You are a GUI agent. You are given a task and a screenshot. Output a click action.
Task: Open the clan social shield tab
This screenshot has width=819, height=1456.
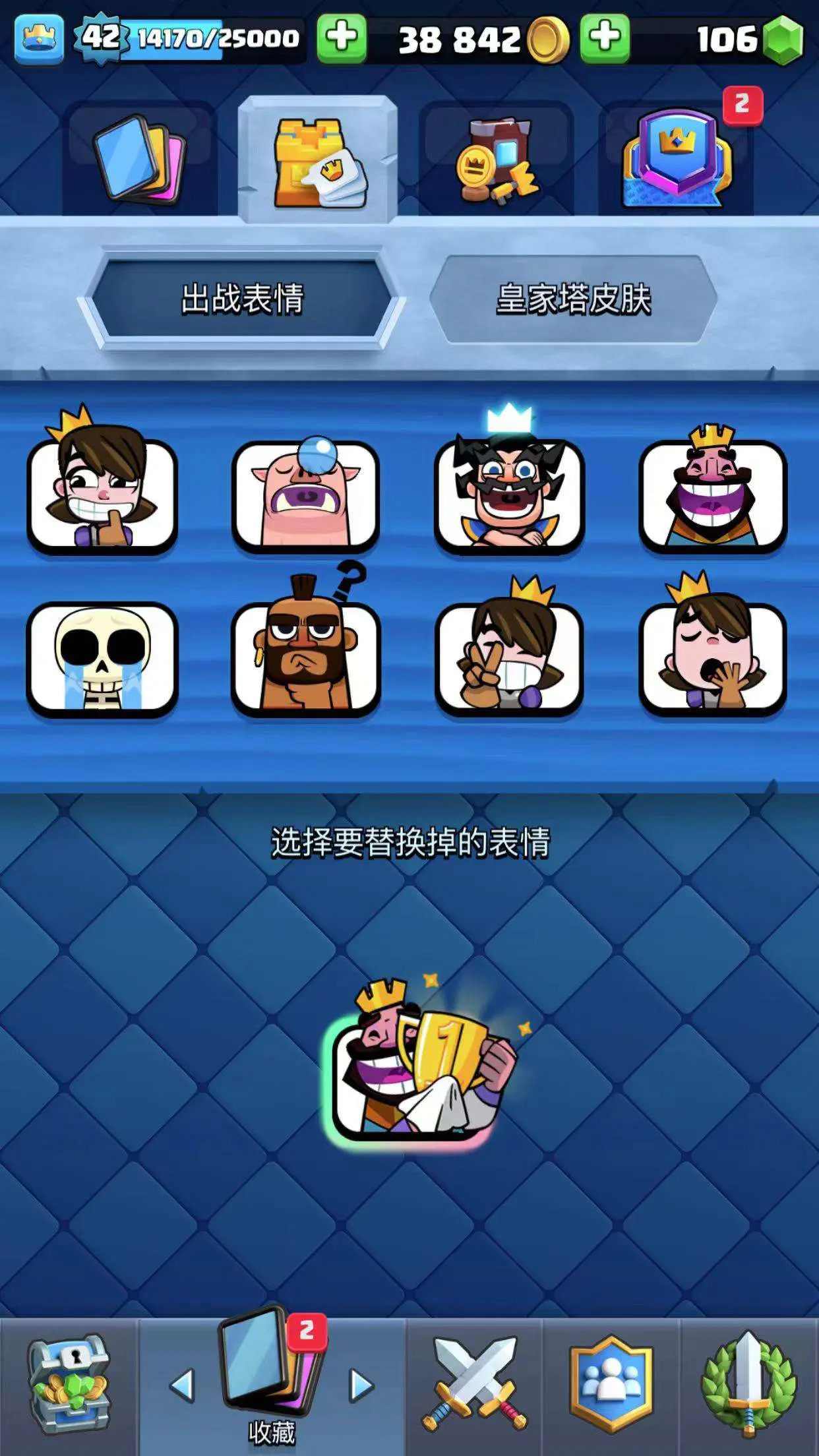[611, 1385]
